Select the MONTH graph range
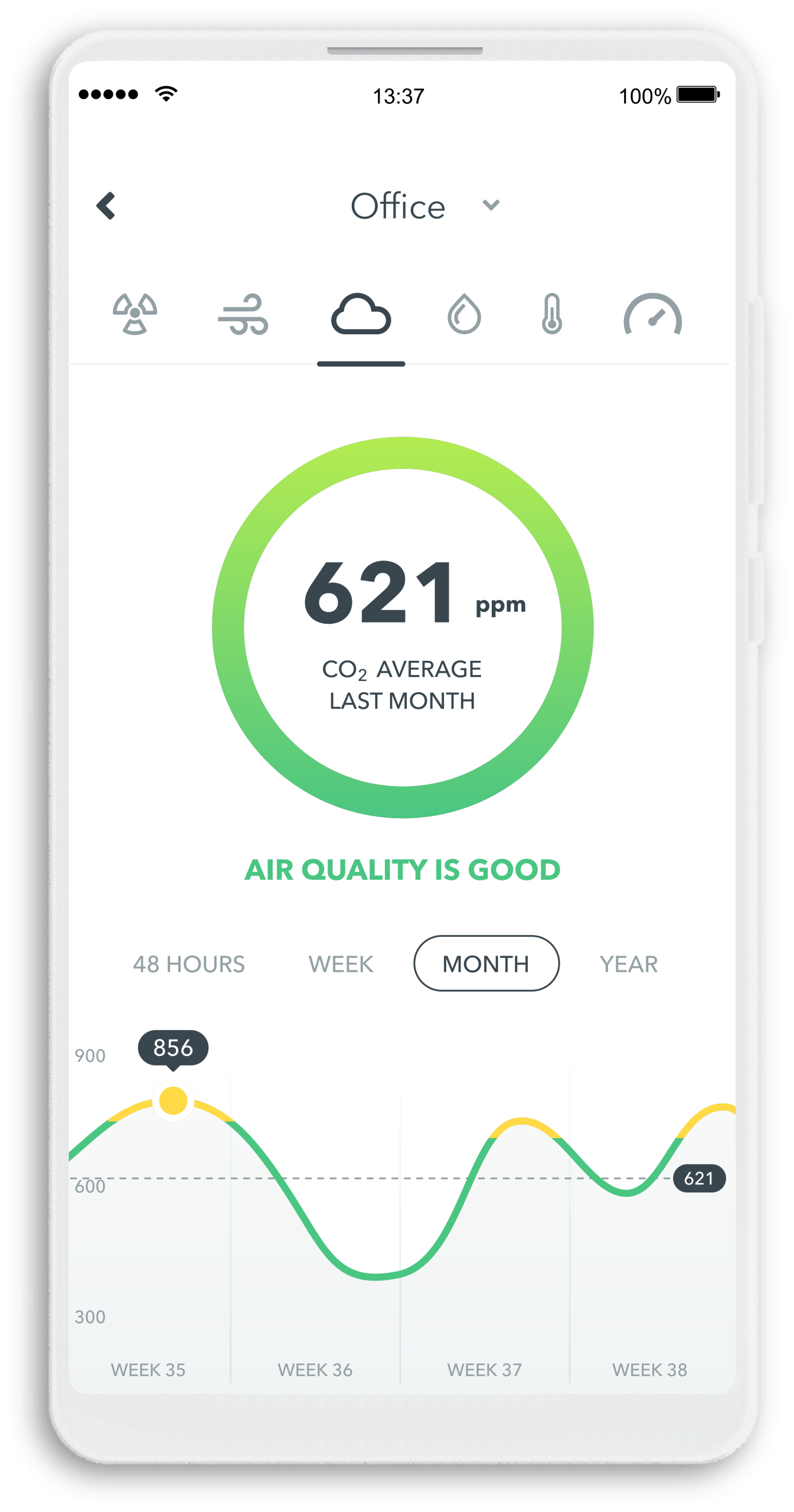794x1512 pixels. (486, 964)
